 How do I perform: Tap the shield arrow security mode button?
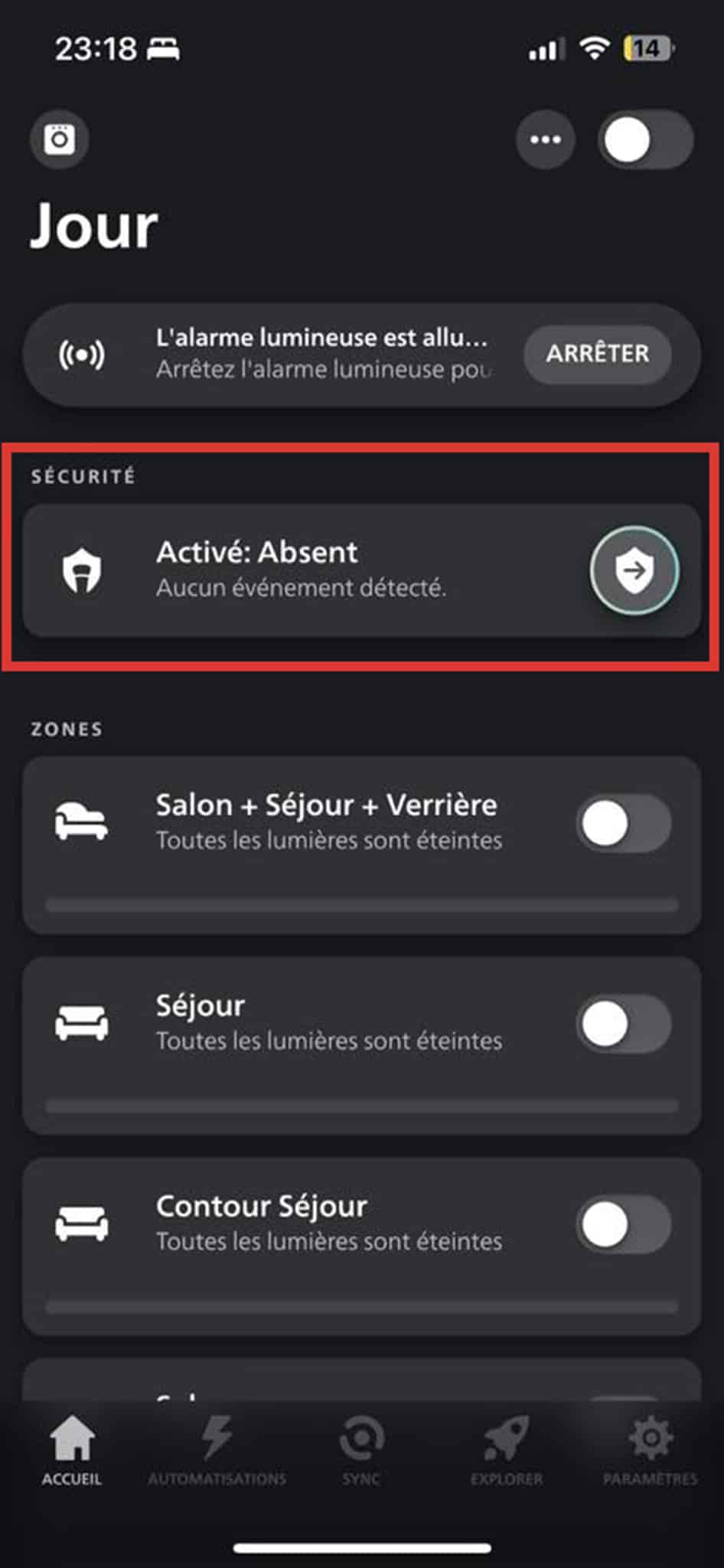coord(634,570)
